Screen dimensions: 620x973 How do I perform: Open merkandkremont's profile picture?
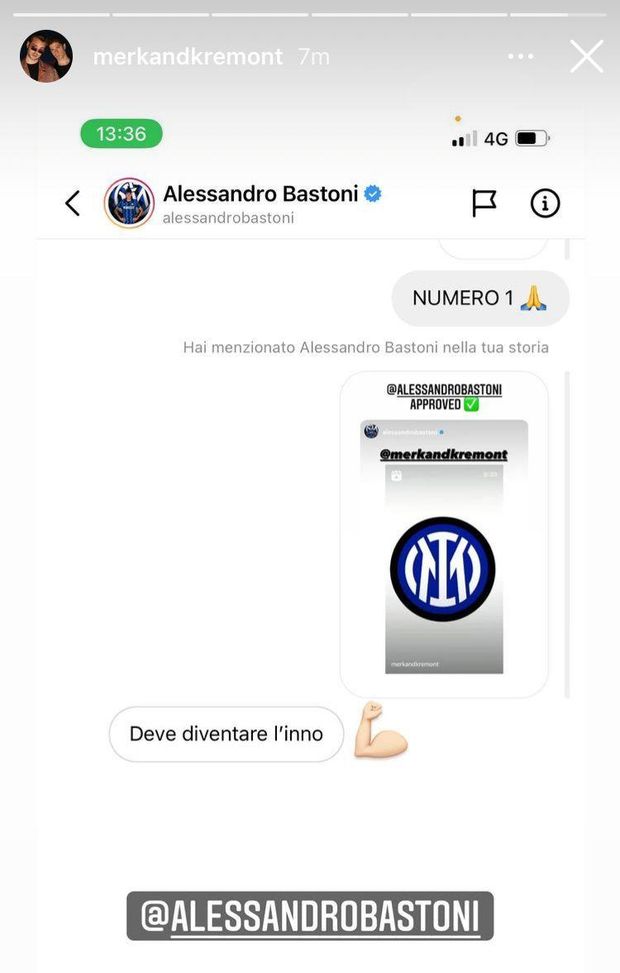click(46, 57)
